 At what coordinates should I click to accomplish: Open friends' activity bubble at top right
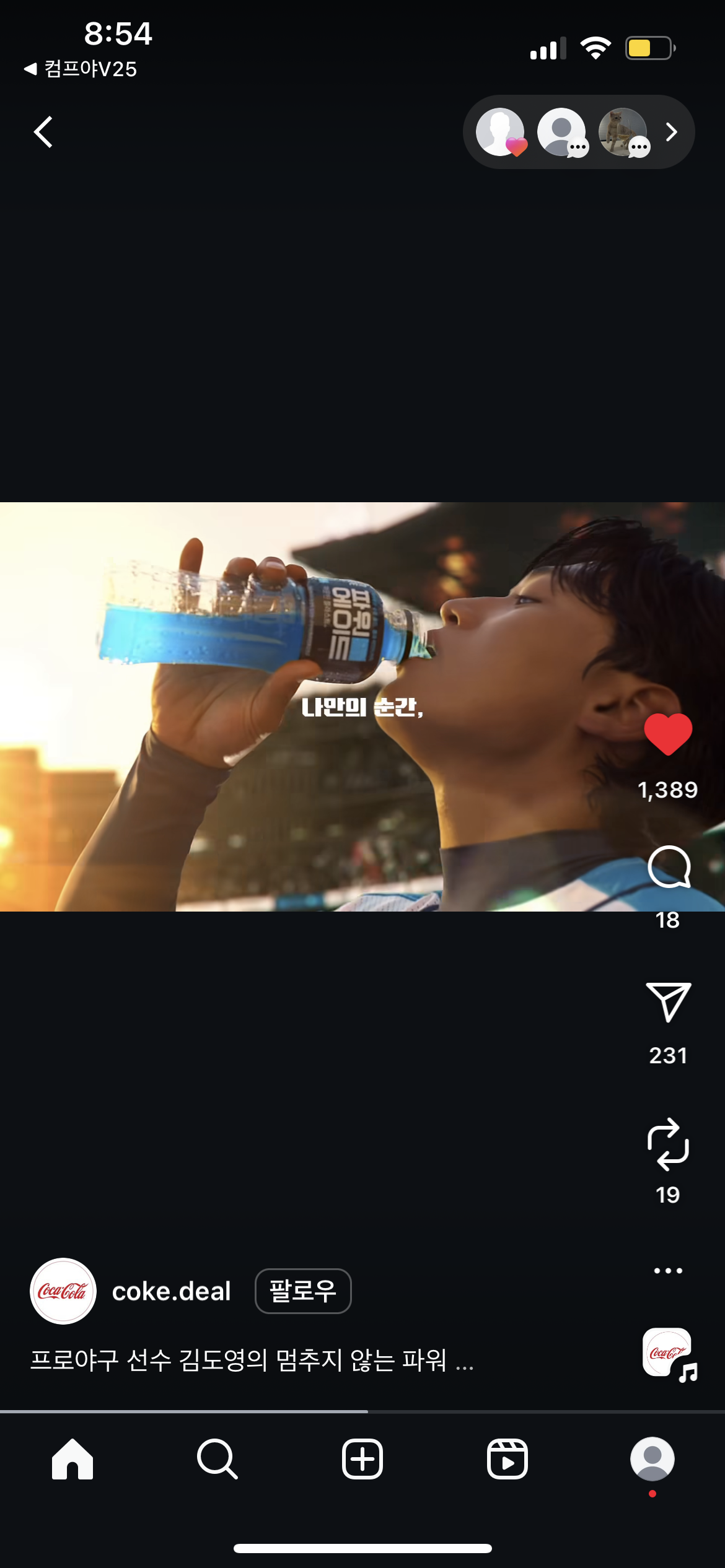point(578,132)
